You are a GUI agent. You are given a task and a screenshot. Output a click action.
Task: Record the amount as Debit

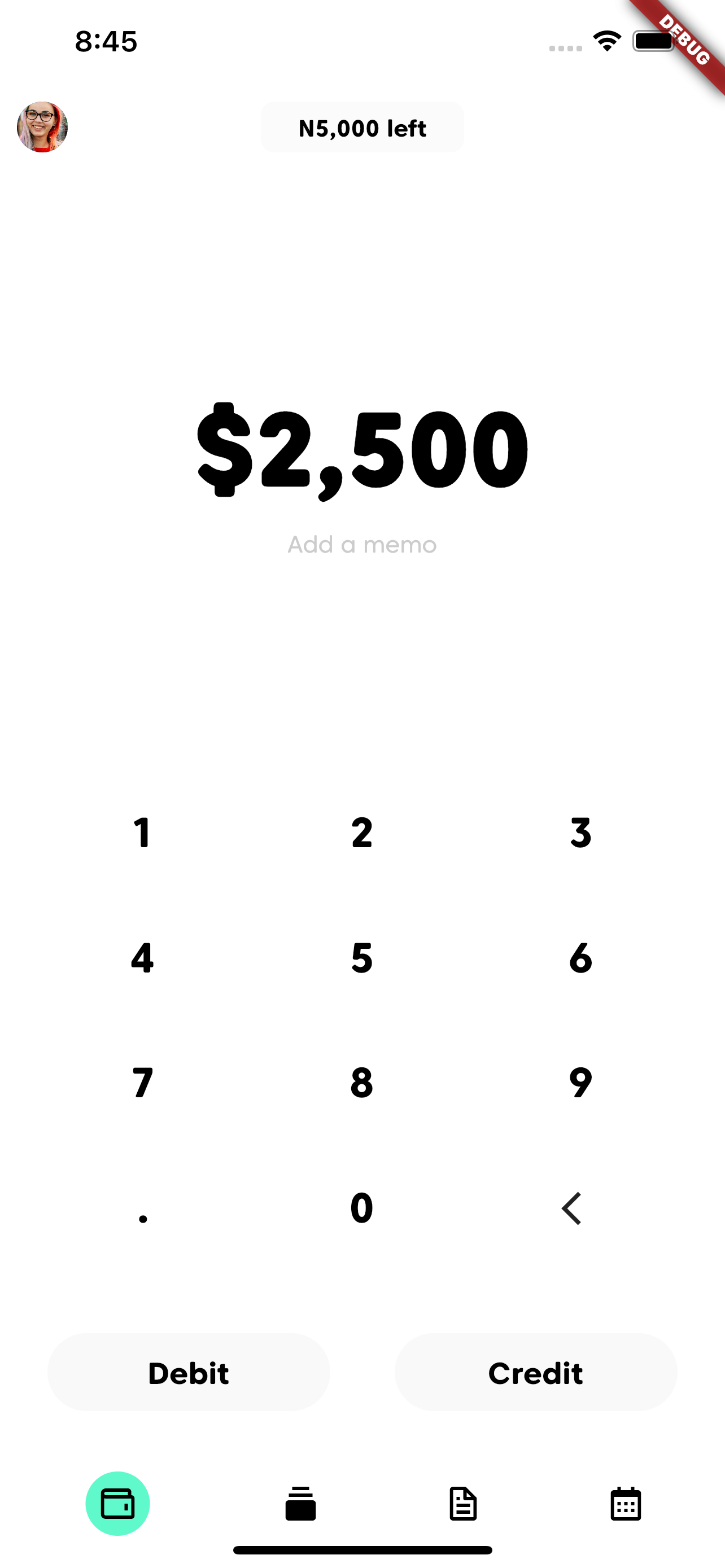pos(189,1373)
